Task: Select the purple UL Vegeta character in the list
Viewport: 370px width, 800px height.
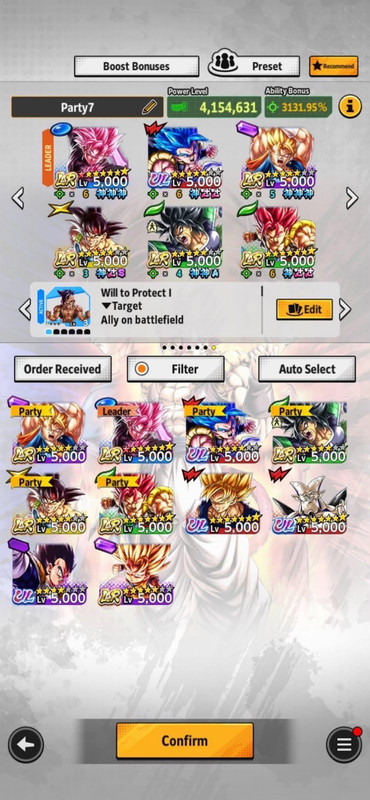Action: point(48,573)
